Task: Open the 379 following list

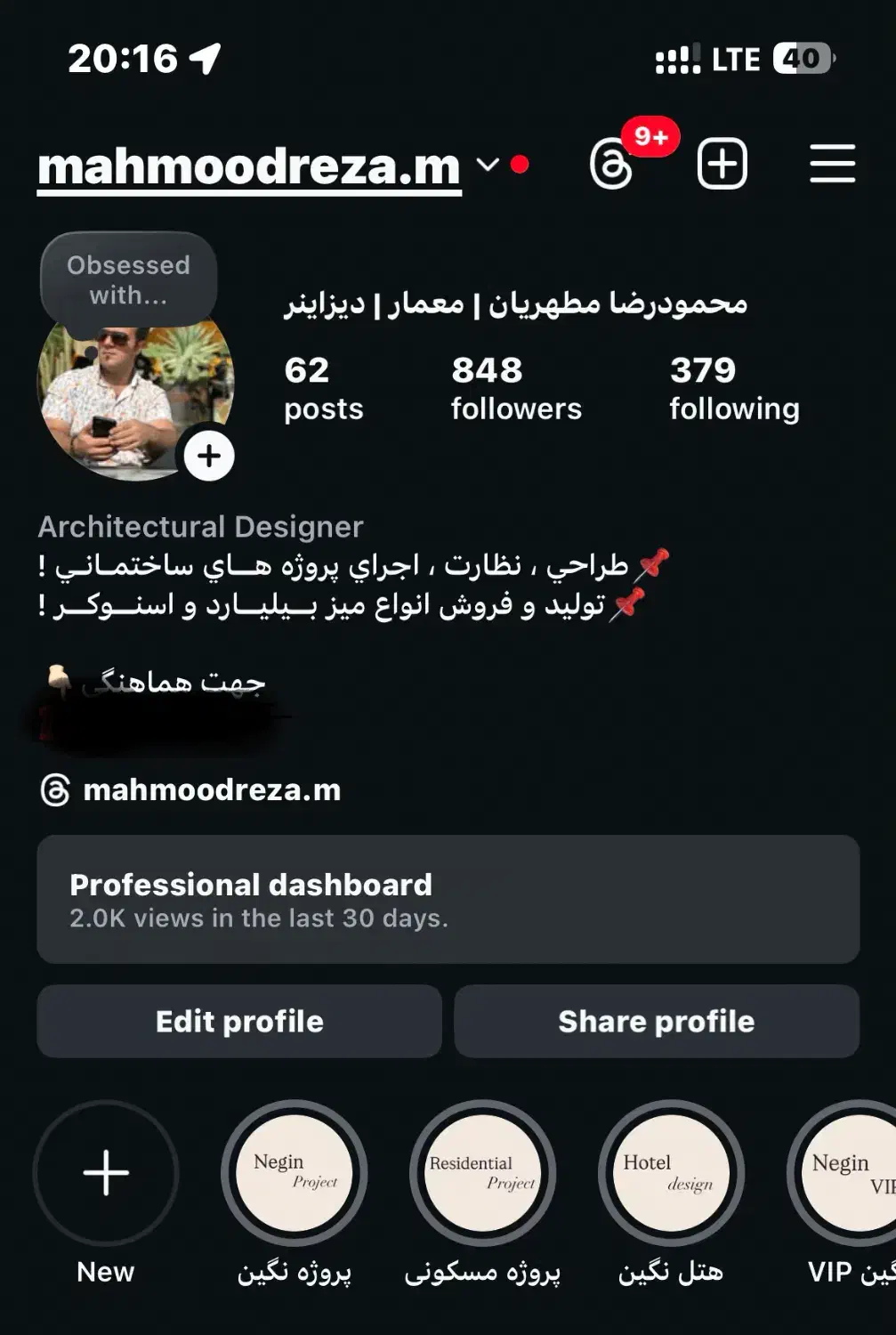Action: tap(734, 388)
